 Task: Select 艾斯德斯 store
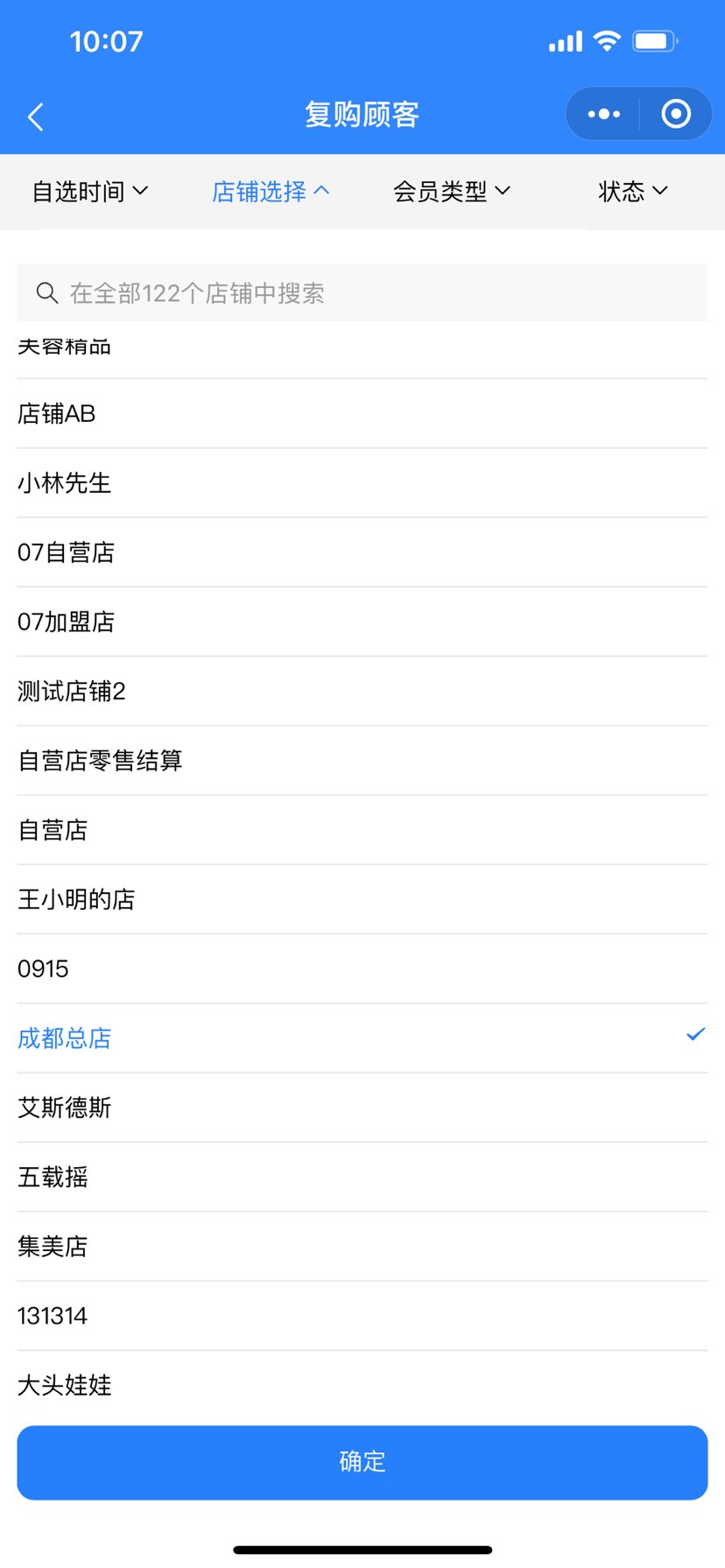(x=362, y=1107)
